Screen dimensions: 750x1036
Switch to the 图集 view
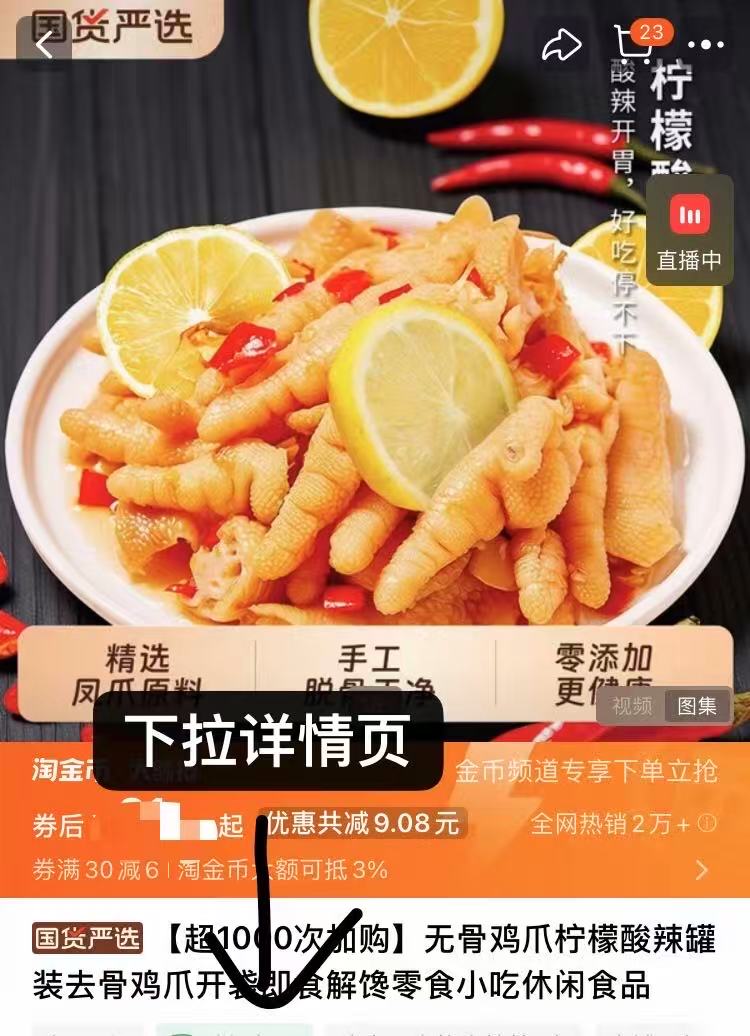pyautogui.click(x=697, y=706)
